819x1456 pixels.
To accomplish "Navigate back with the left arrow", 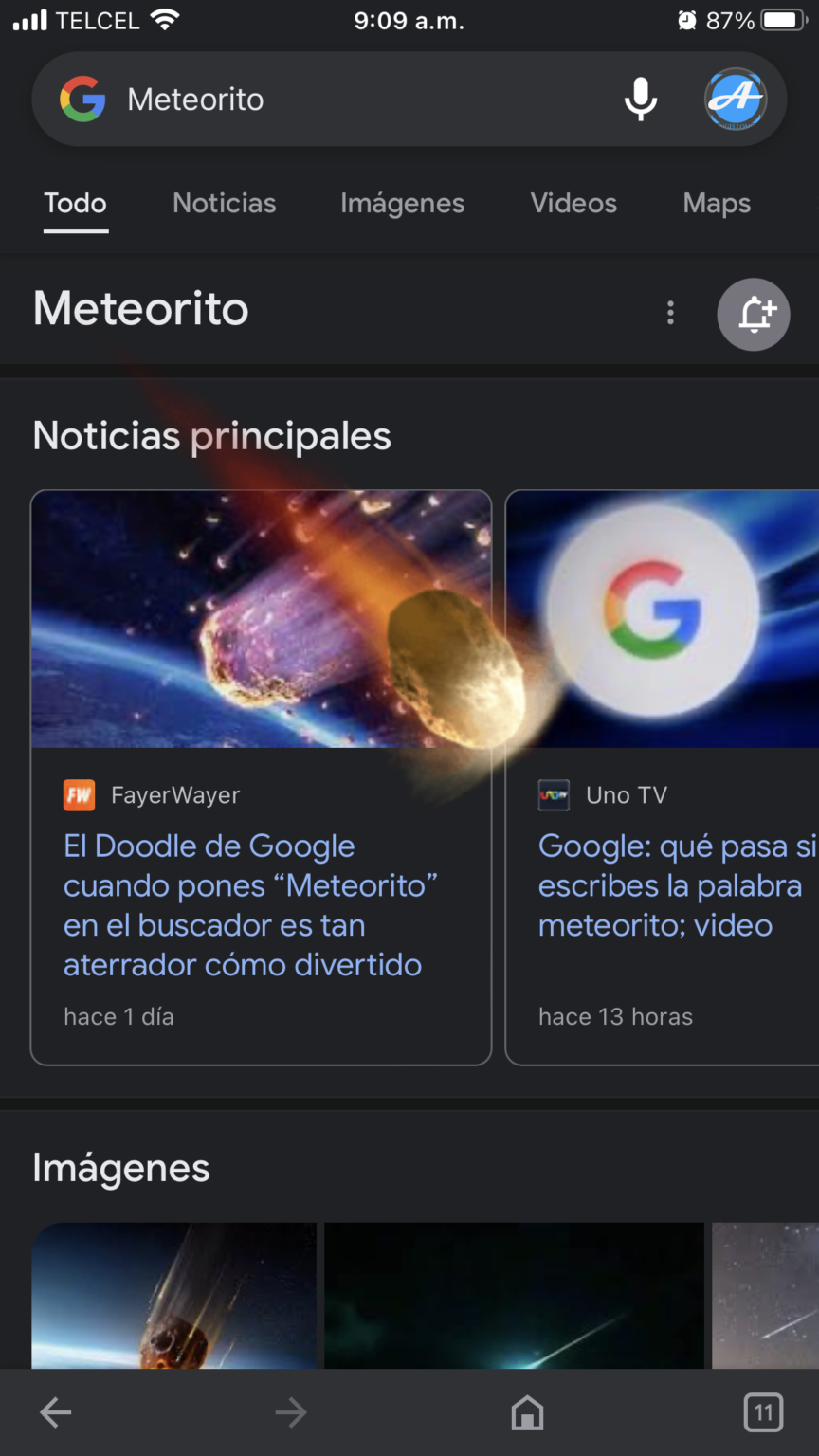I will click(x=55, y=1411).
